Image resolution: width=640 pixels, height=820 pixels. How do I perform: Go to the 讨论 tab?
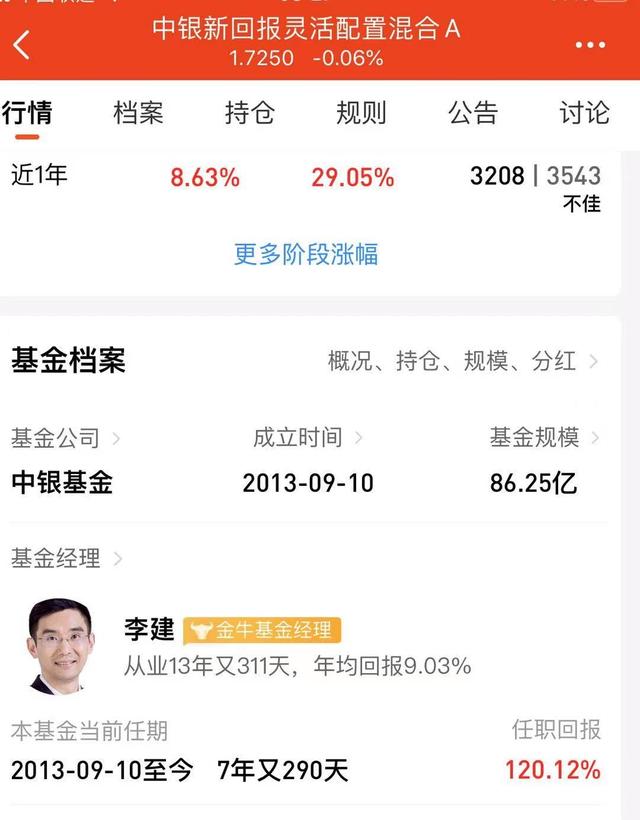pyautogui.click(x=584, y=113)
